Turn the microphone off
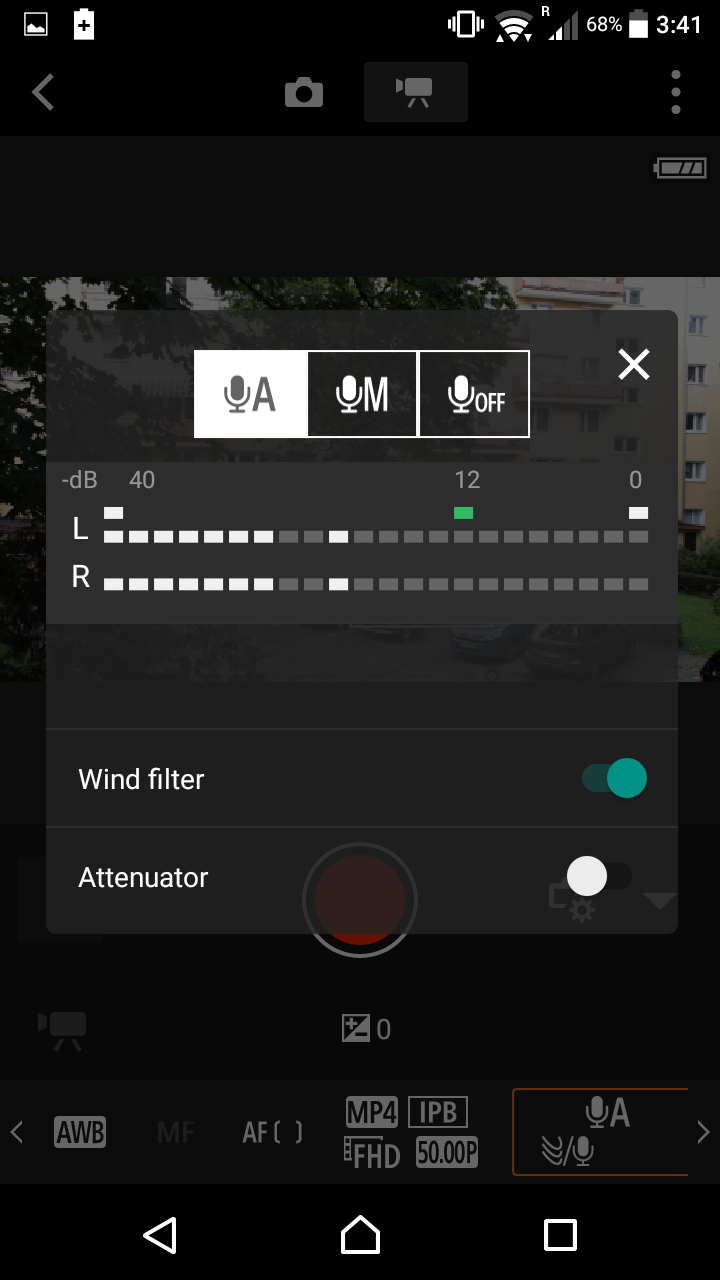The image size is (720, 1280). (x=474, y=394)
